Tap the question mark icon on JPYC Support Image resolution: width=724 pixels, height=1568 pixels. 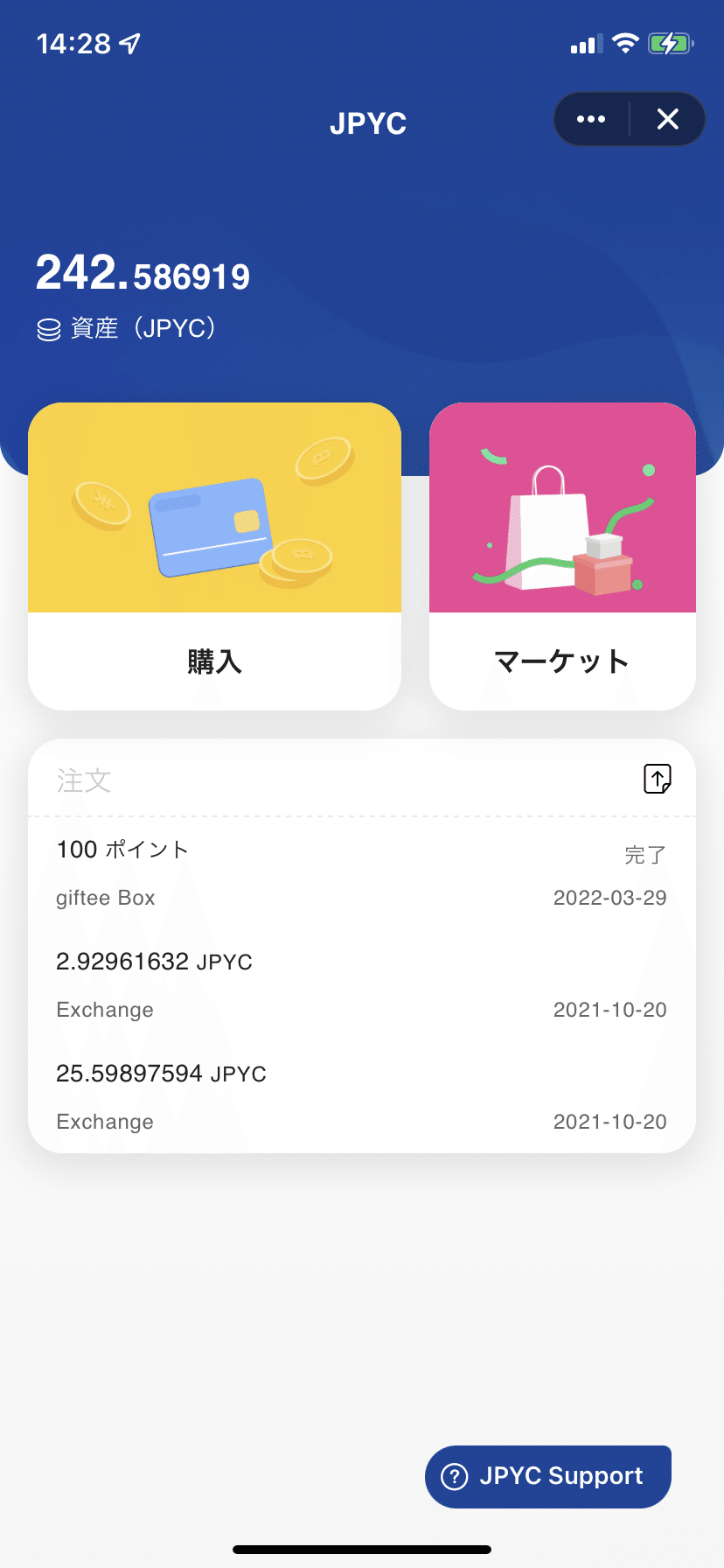pos(454,1476)
